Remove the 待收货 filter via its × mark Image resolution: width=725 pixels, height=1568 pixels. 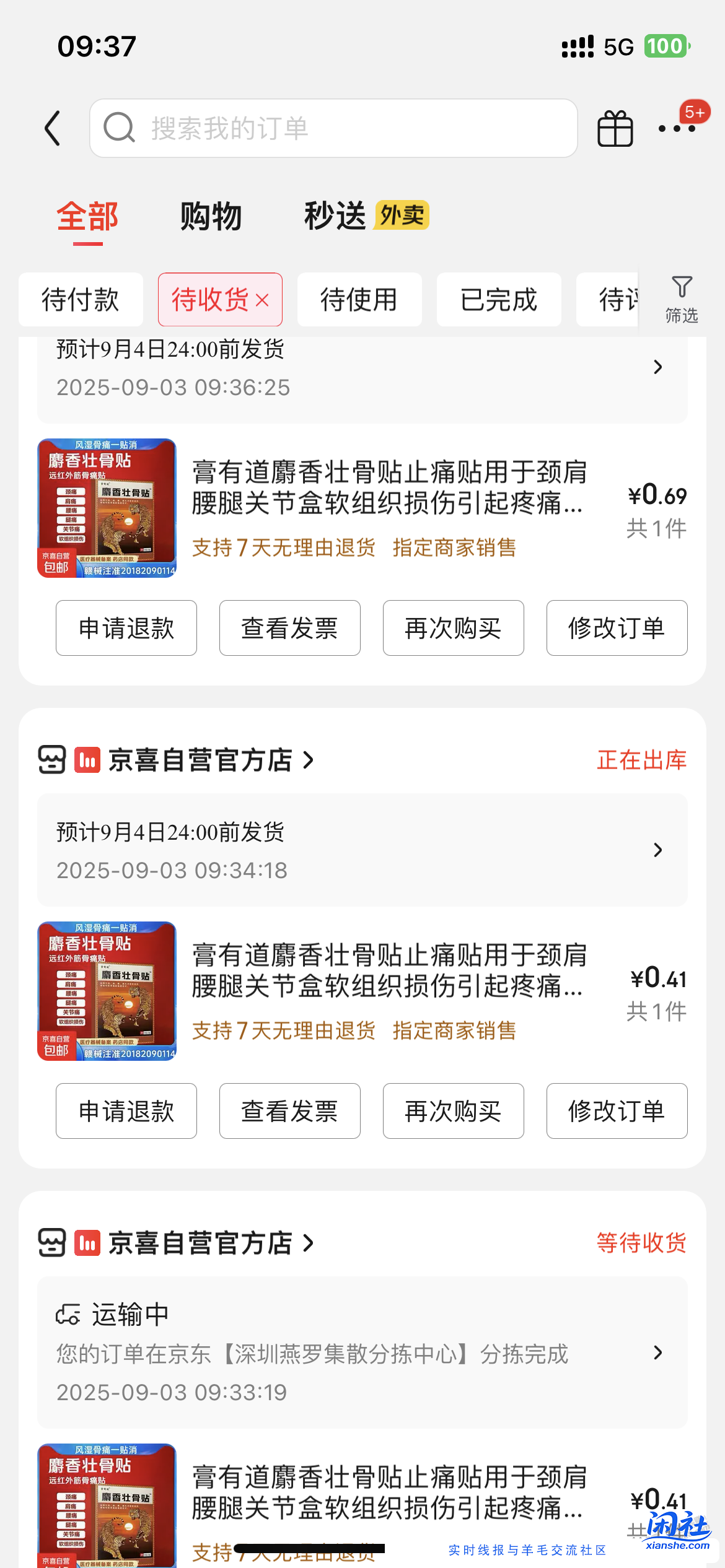pos(261,300)
